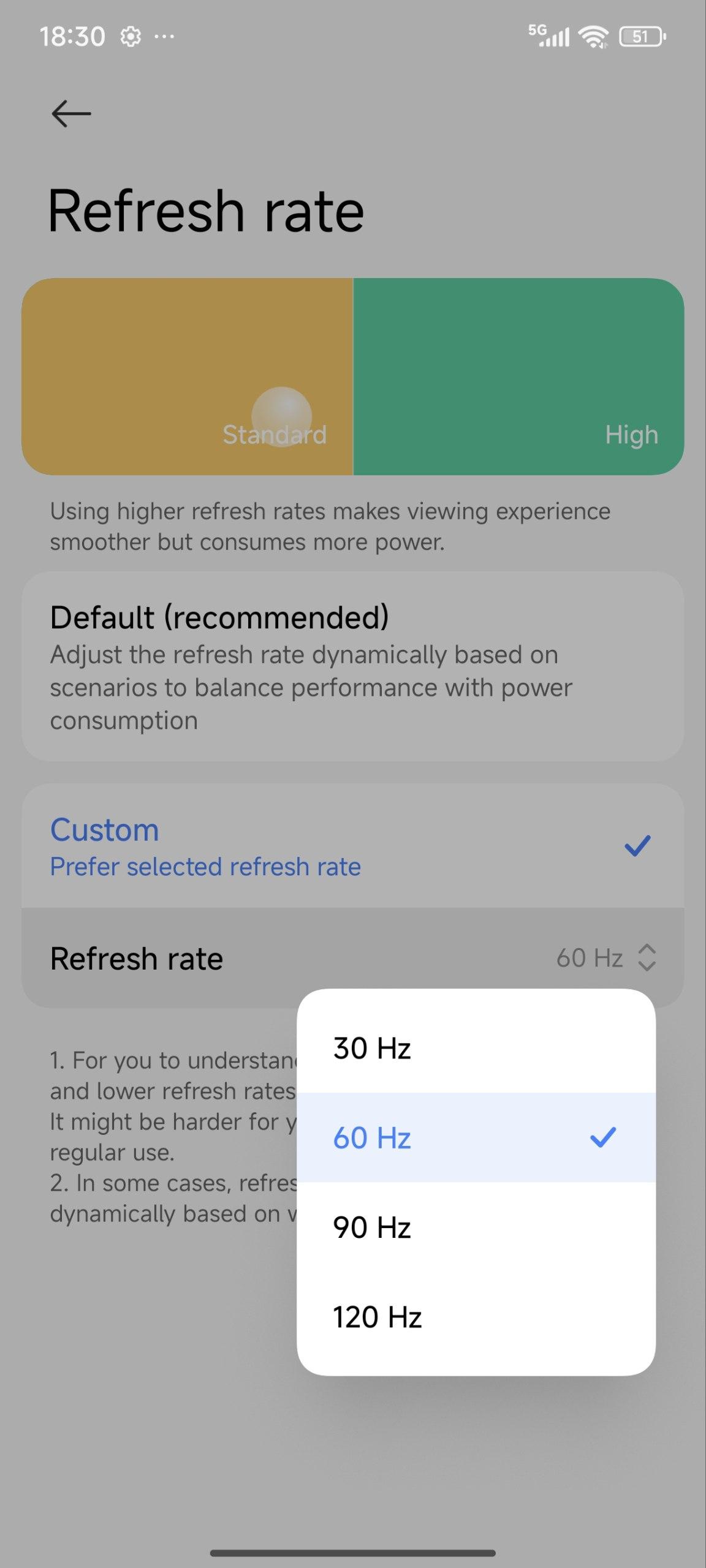
Task: Tap the Refresh rate 60 Hz dropdown
Action: pyautogui.click(x=604, y=958)
